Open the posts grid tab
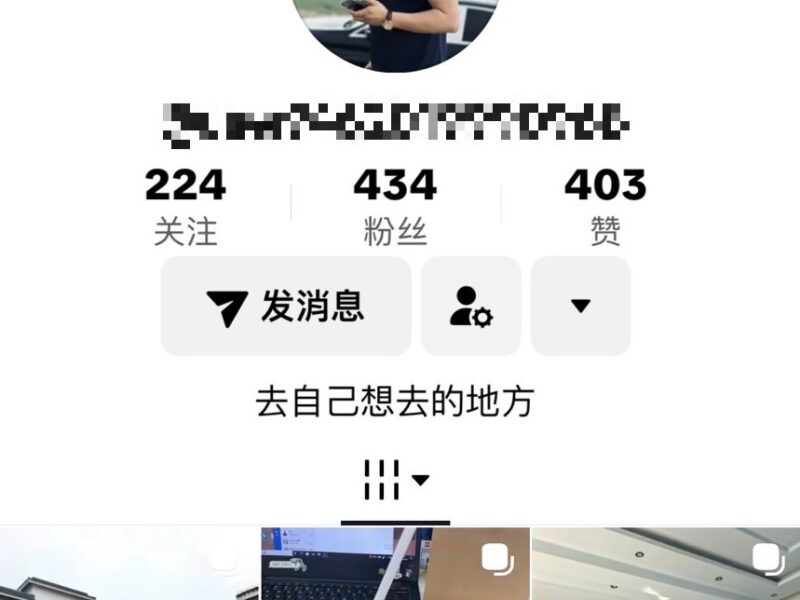This screenshot has width=800, height=600. tap(395, 480)
